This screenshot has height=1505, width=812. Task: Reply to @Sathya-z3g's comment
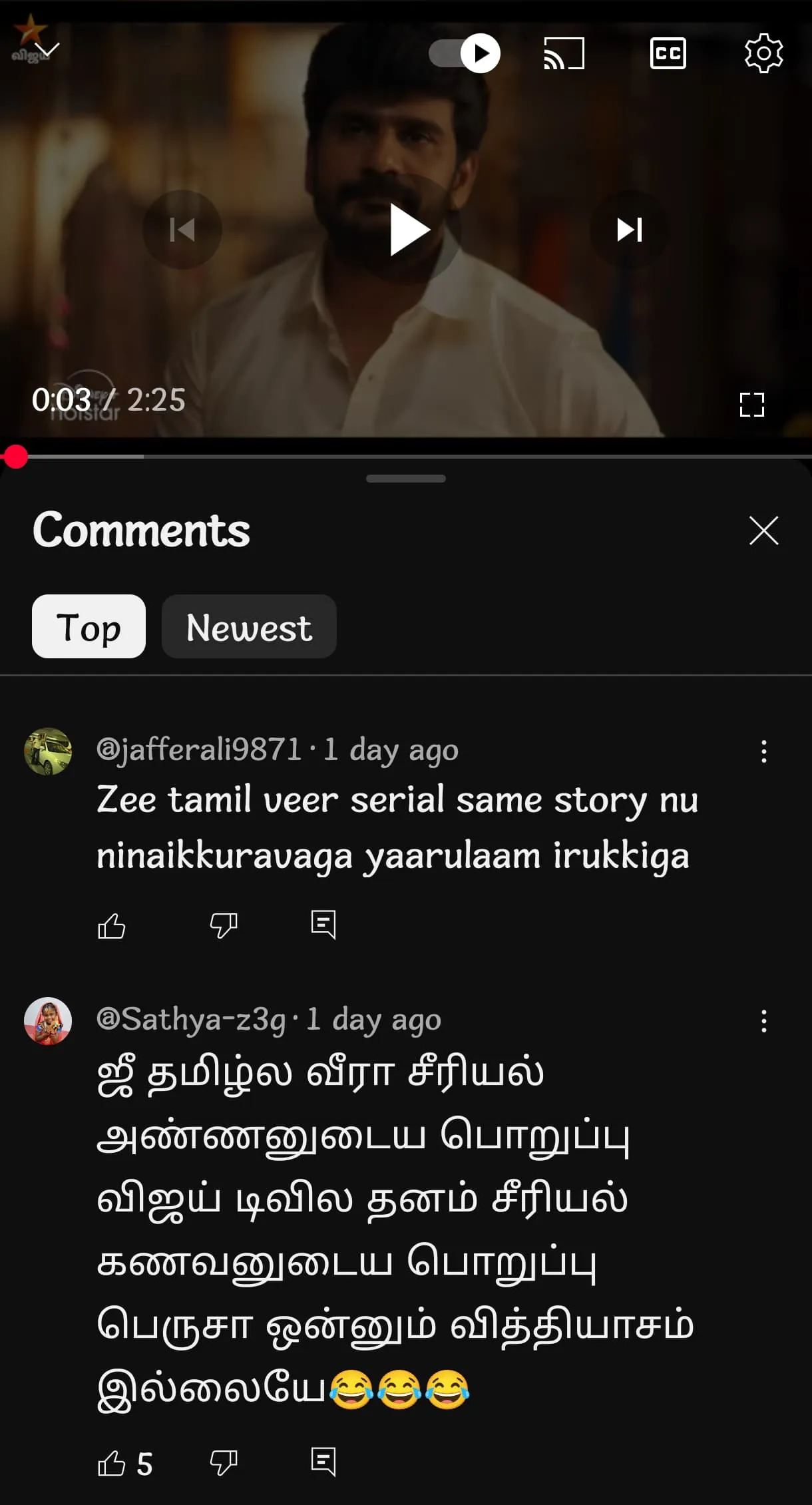click(323, 1463)
